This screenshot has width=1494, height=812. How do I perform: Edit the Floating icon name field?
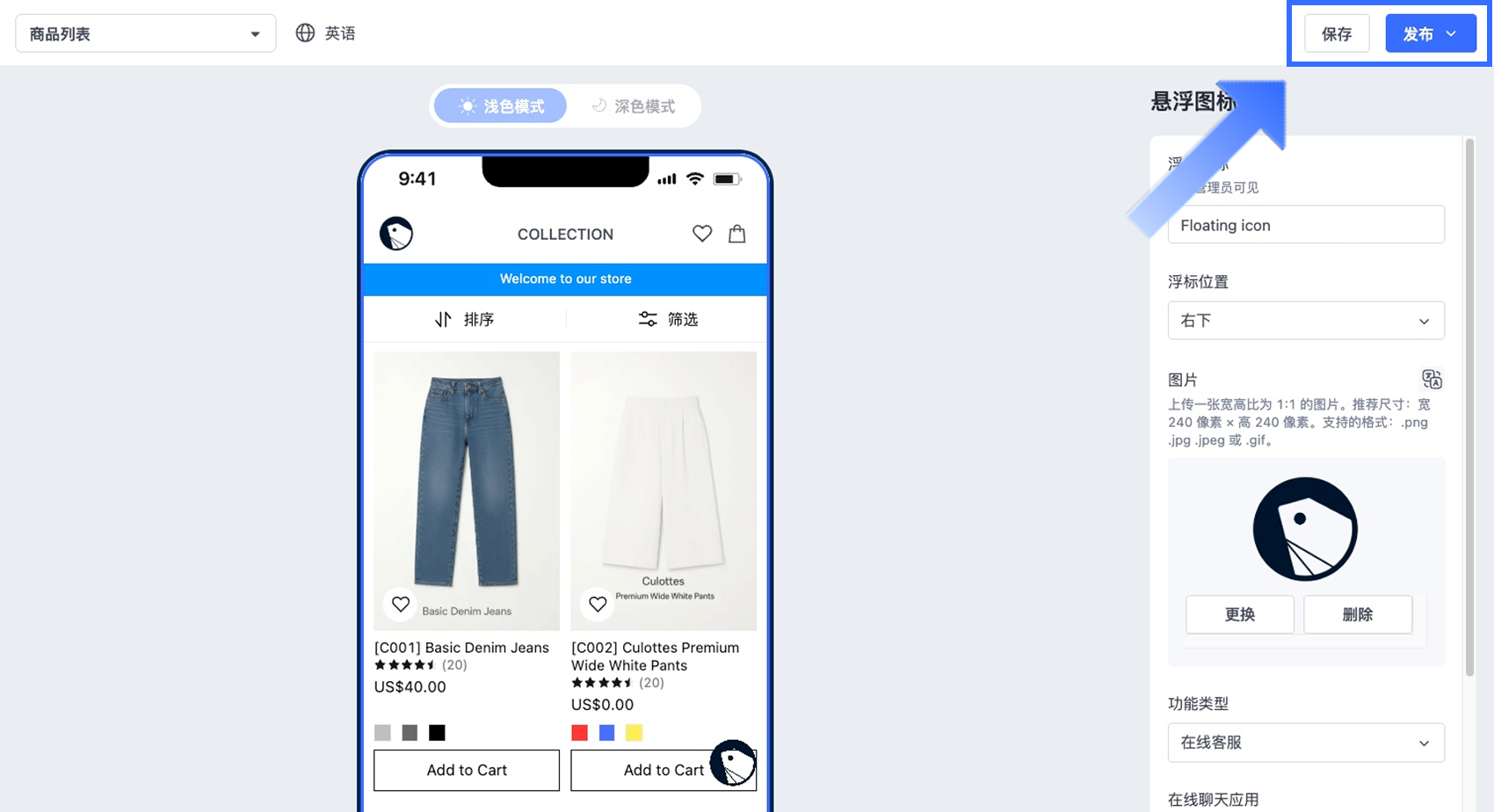coord(1305,225)
